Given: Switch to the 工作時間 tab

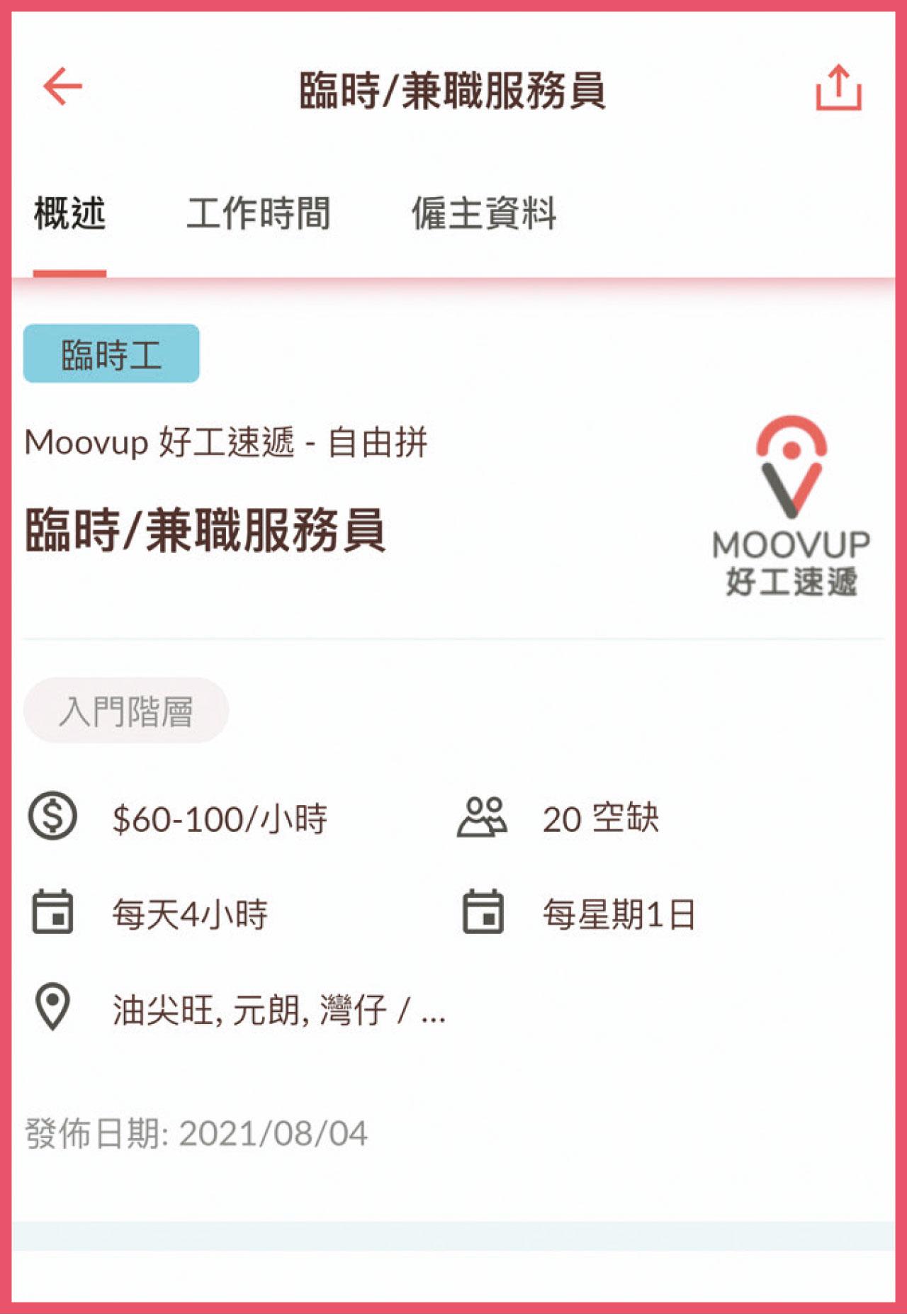Looking at the screenshot, I should pyautogui.click(x=259, y=214).
